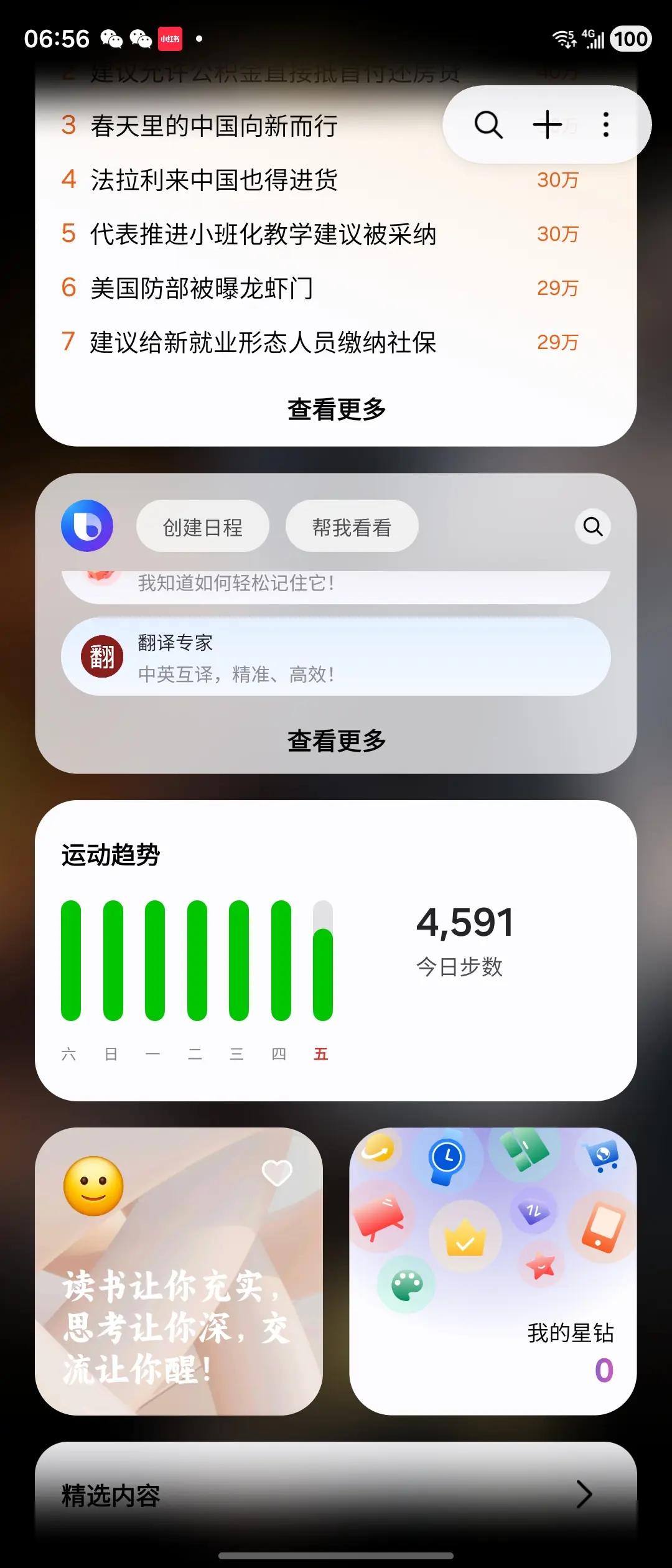
Task: Tap the plus icon to add content
Action: click(546, 124)
